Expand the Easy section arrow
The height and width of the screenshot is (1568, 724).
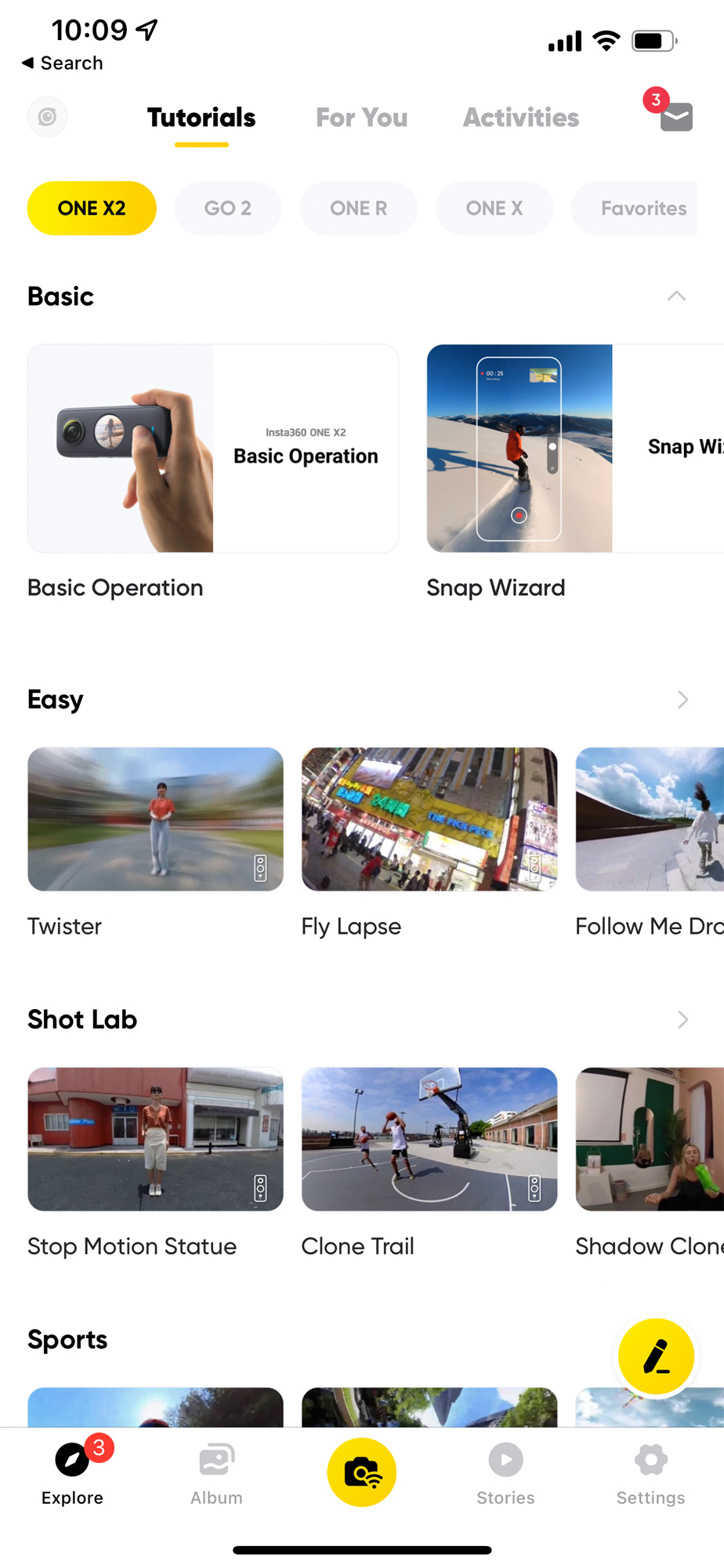pos(682,699)
